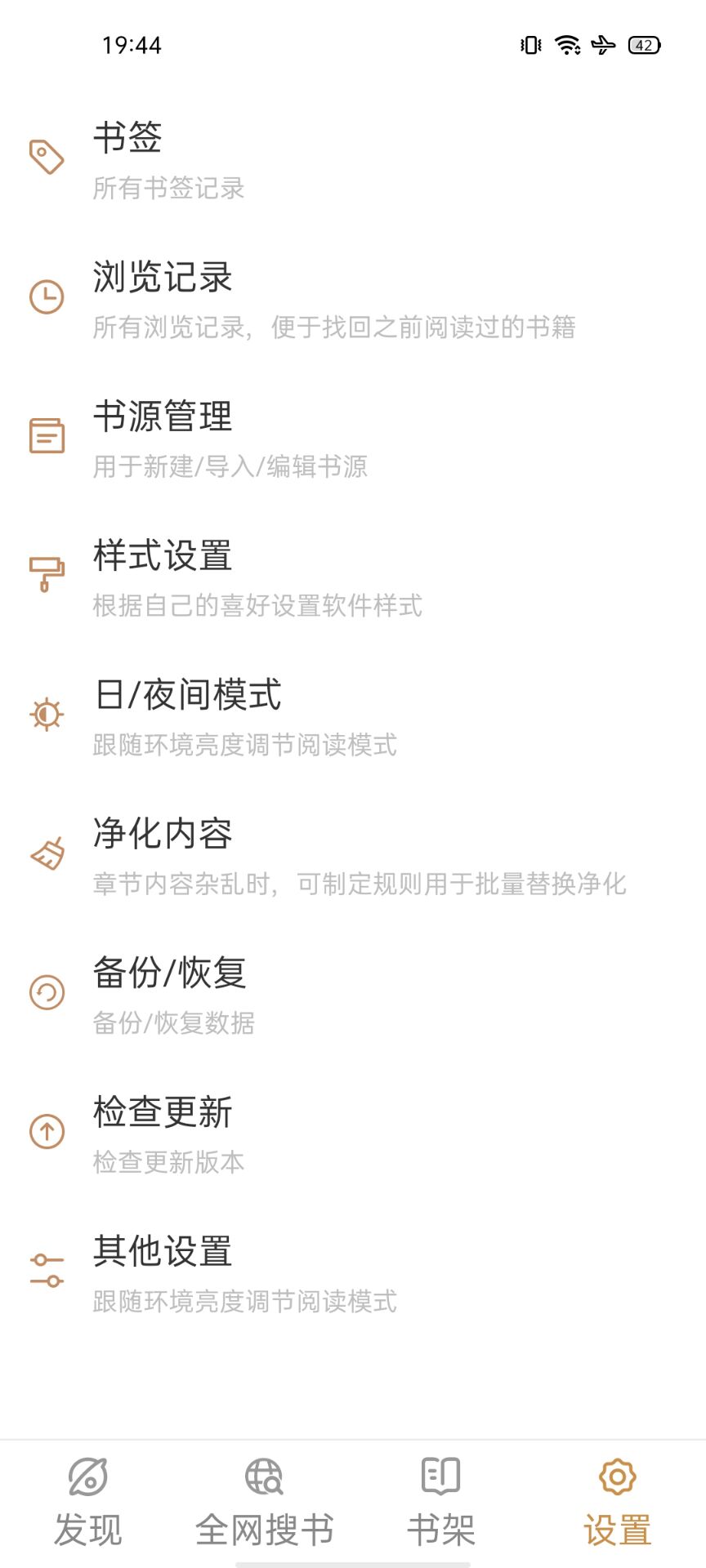Viewport: 706px width, 1568px height.
Task: Open 备份/恢复 backup and restore
Action: (x=353, y=992)
